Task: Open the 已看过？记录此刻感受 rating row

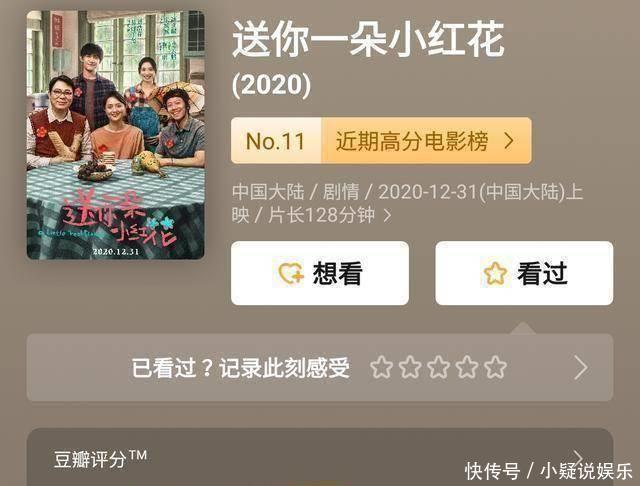Action: click(319, 367)
